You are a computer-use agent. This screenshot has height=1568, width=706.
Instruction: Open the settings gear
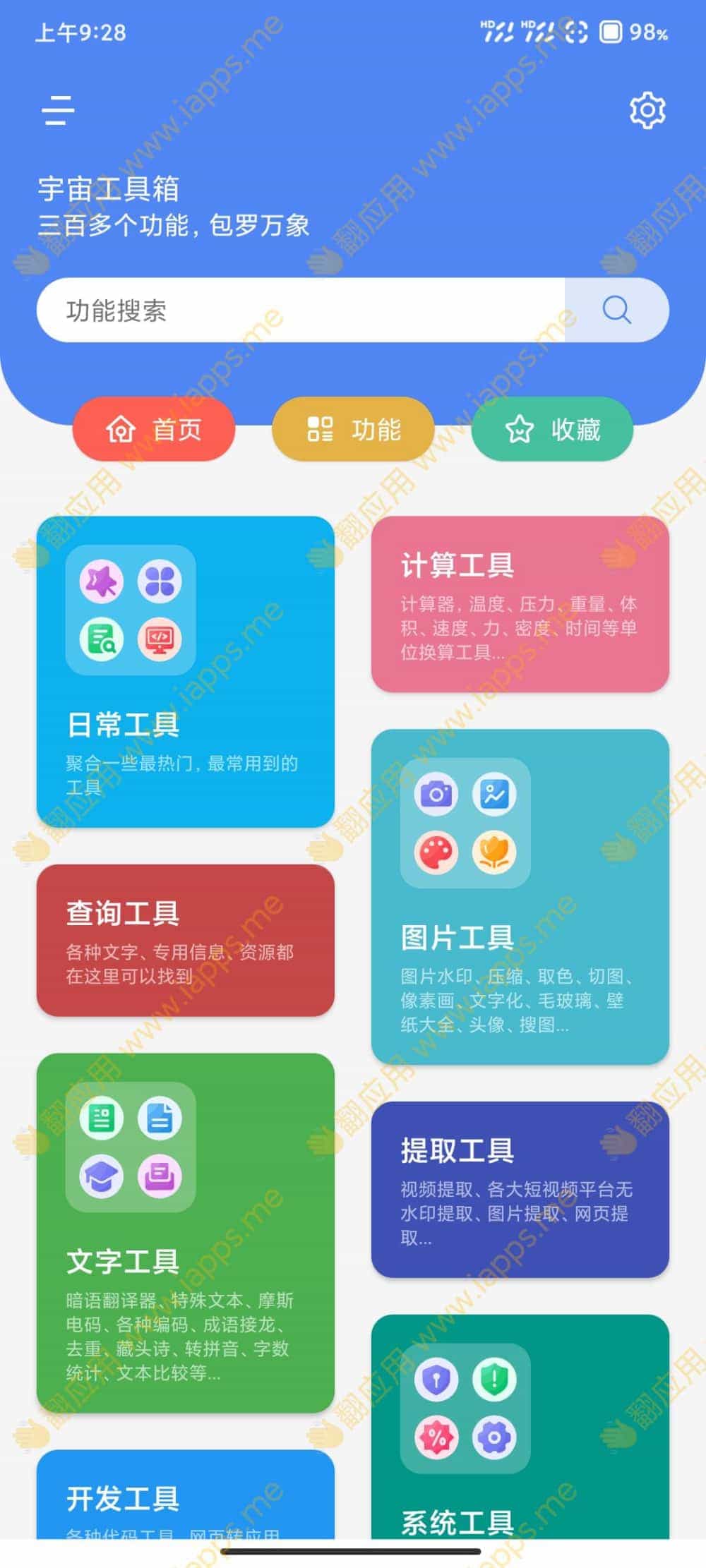point(647,110)
